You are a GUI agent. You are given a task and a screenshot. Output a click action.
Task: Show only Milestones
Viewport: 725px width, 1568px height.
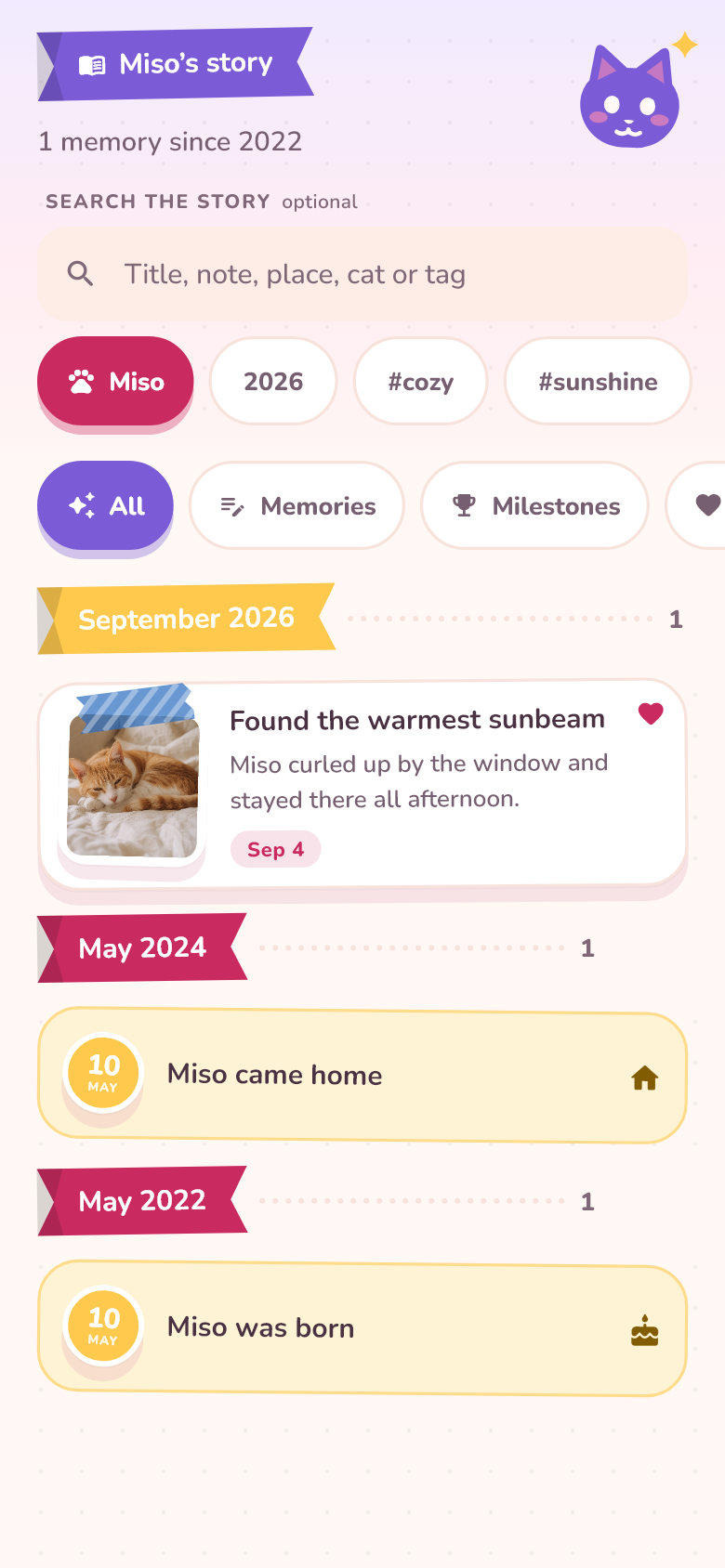535,505
